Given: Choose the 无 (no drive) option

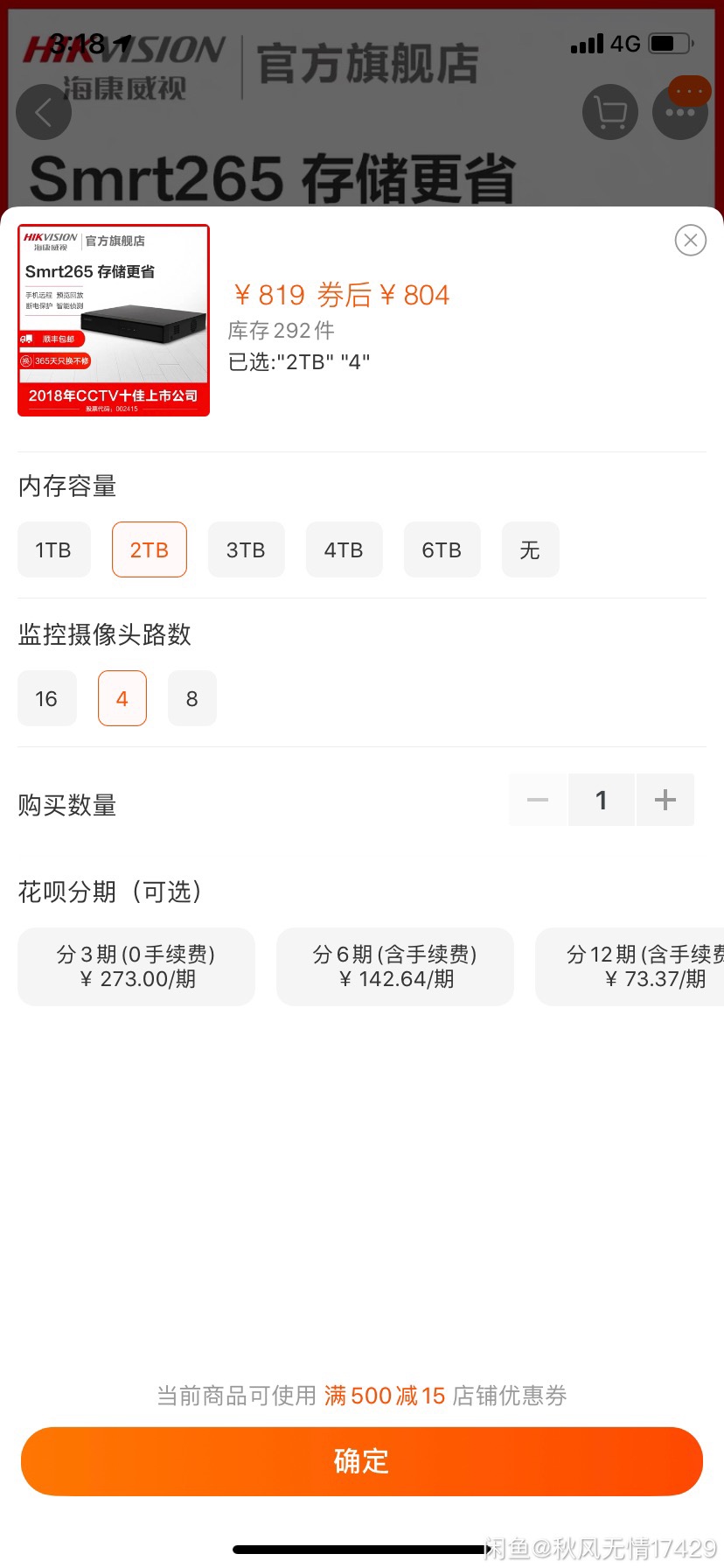Looking at the screenshot, I should [x=530, y=549].
